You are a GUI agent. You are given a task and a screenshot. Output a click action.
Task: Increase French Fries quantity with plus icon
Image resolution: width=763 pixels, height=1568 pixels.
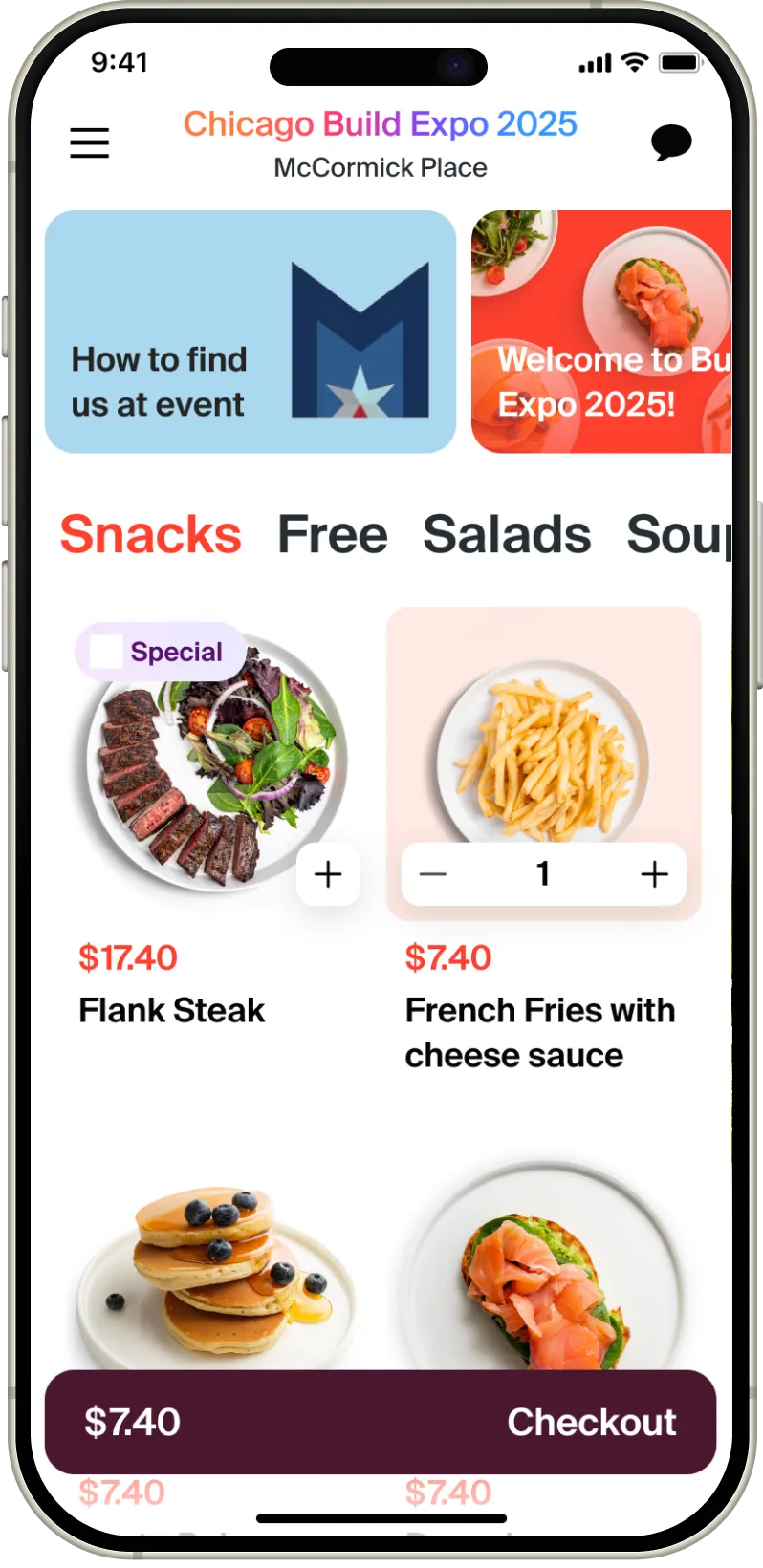(654, 873)
